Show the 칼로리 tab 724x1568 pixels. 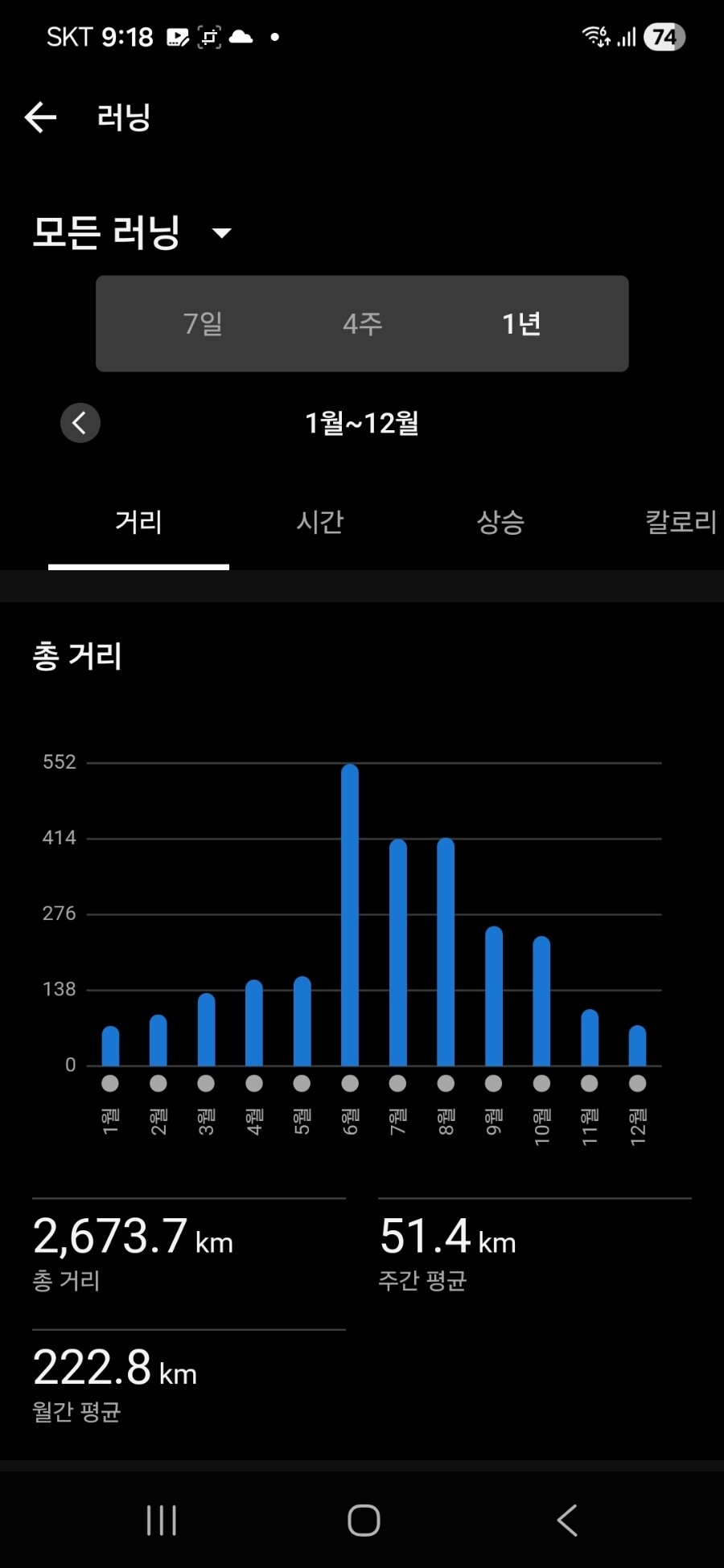680,523
